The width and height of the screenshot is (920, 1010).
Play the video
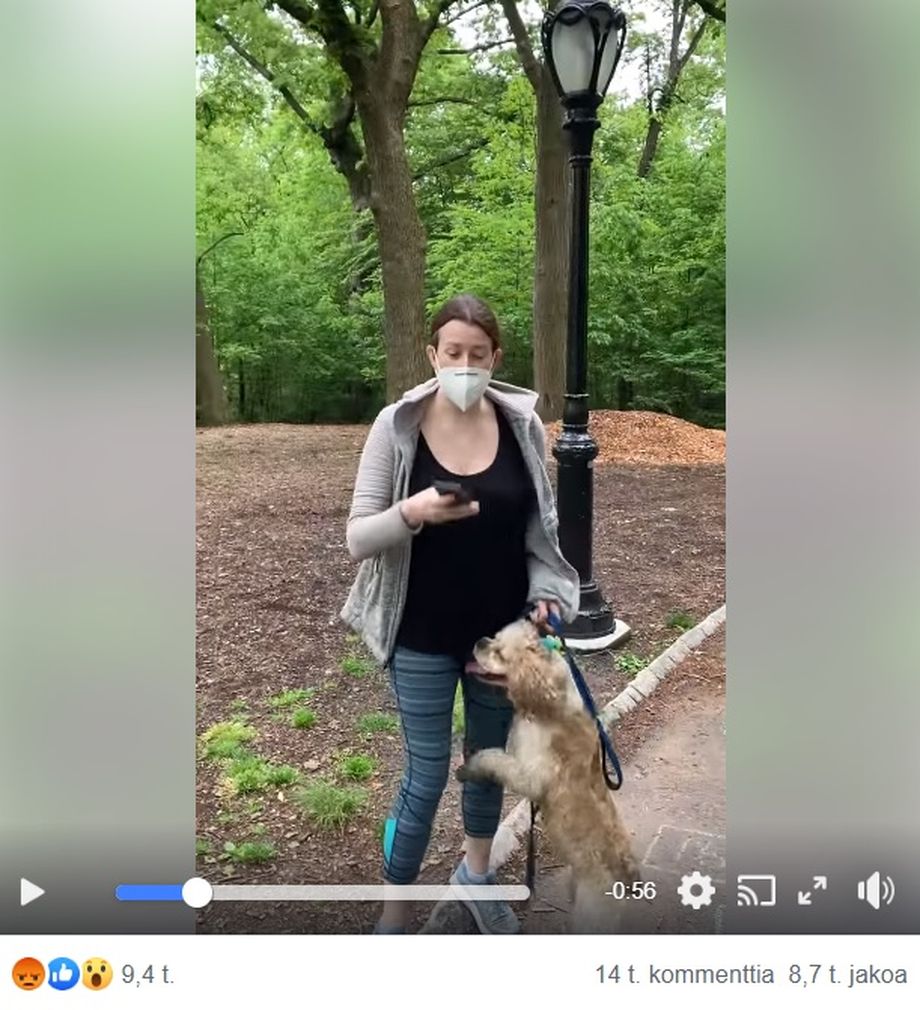[x=32, y=891]
